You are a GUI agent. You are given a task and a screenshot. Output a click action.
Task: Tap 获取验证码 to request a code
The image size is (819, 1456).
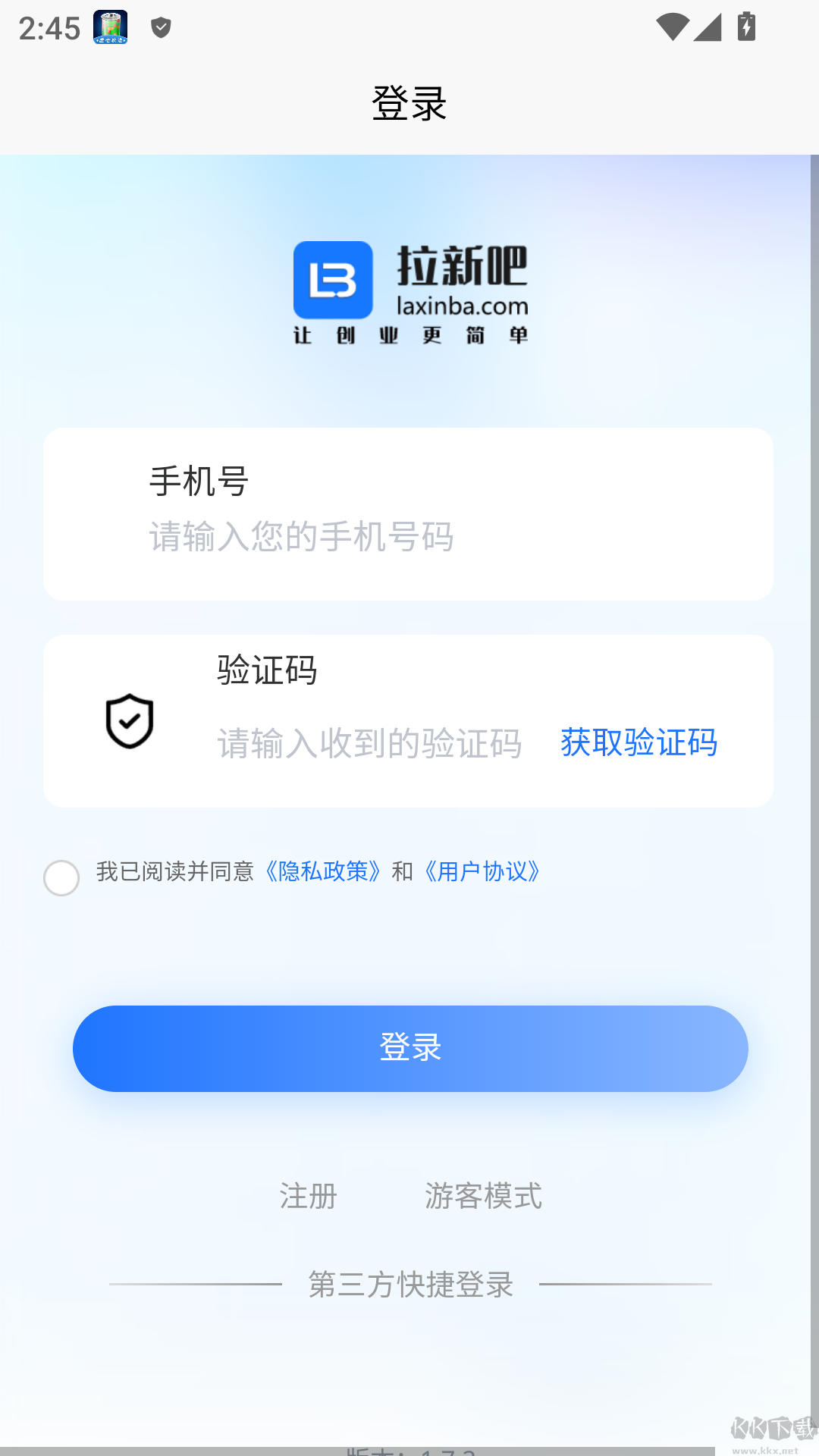pos(639,744)
